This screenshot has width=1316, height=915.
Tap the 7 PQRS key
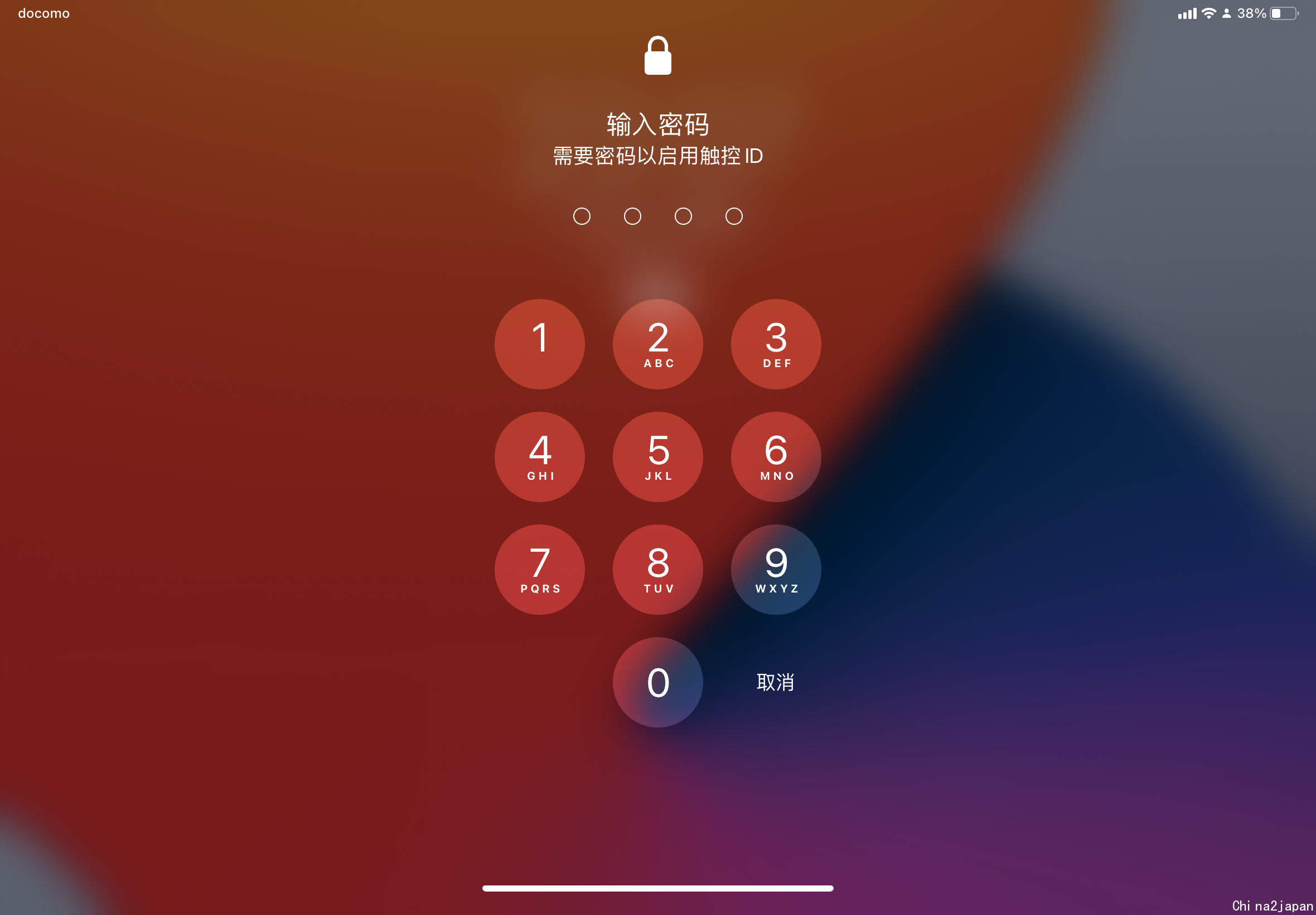(539, 569)
